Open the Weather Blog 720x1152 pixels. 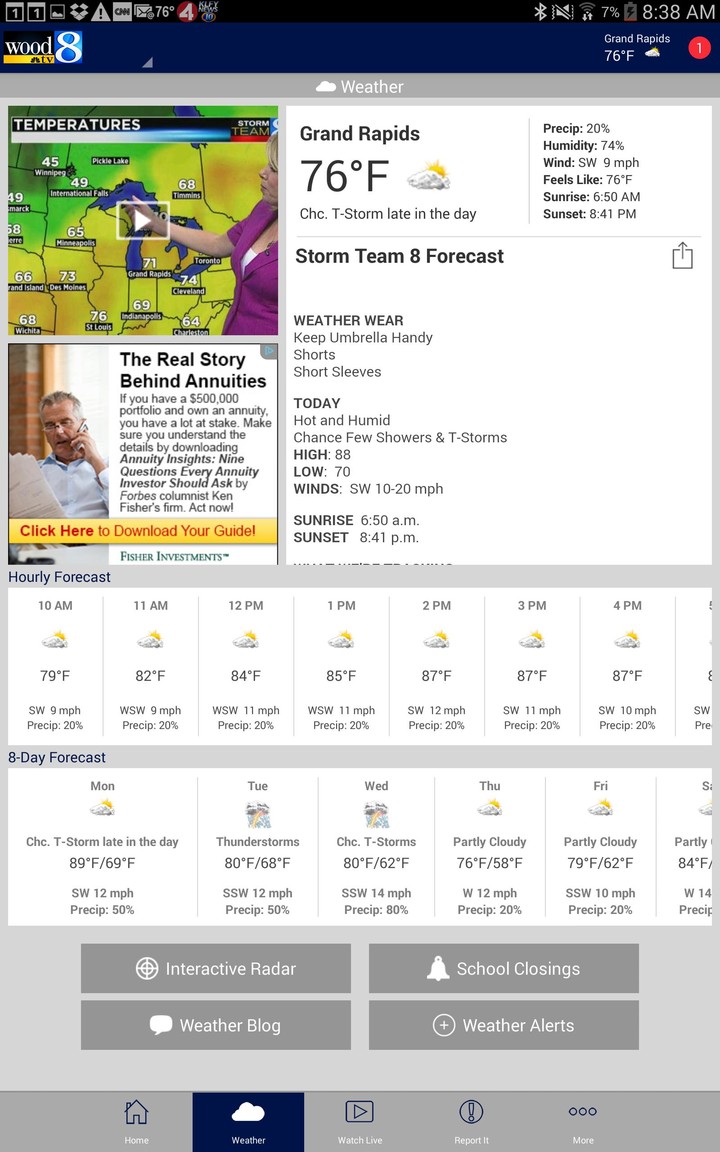[x=216, y=1025]
